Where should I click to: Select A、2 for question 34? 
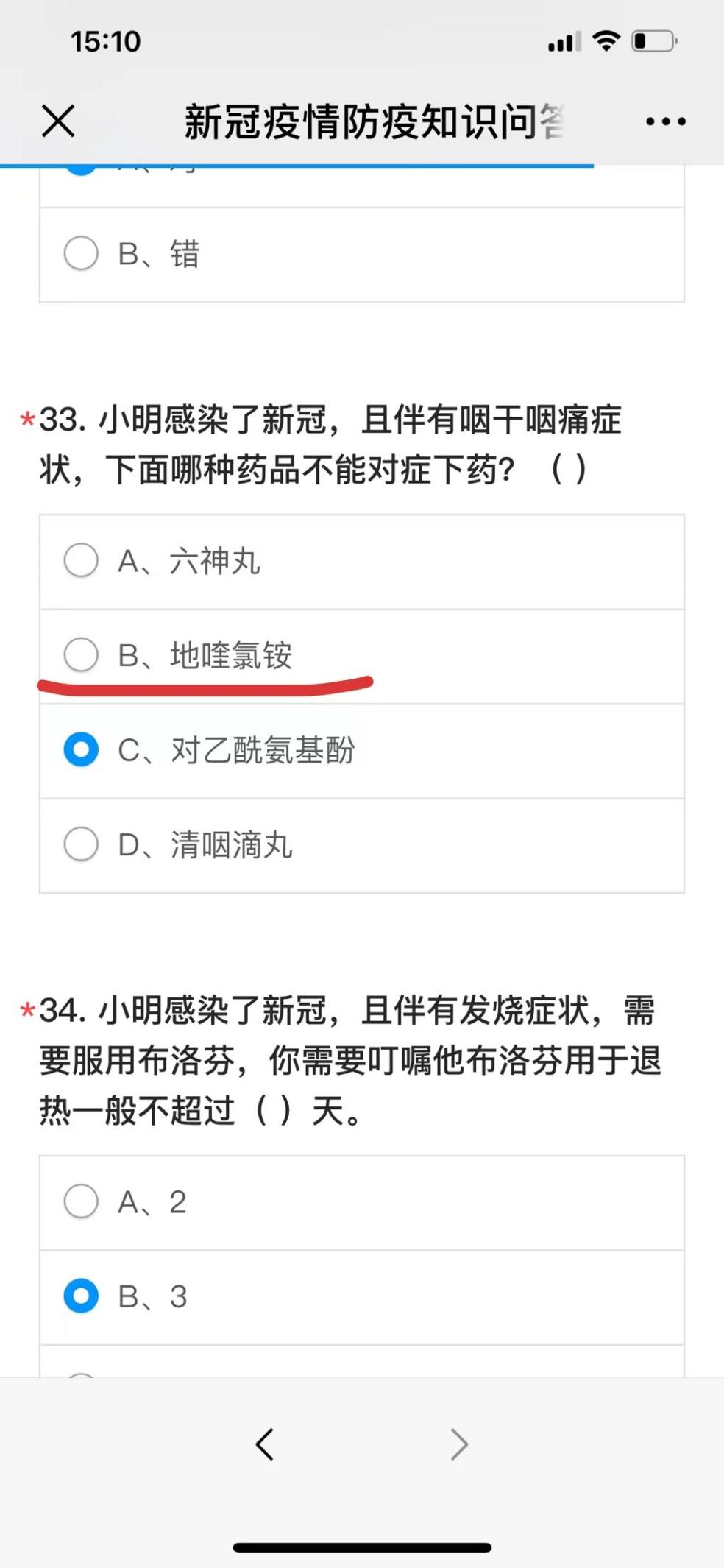pos(81,1202)
